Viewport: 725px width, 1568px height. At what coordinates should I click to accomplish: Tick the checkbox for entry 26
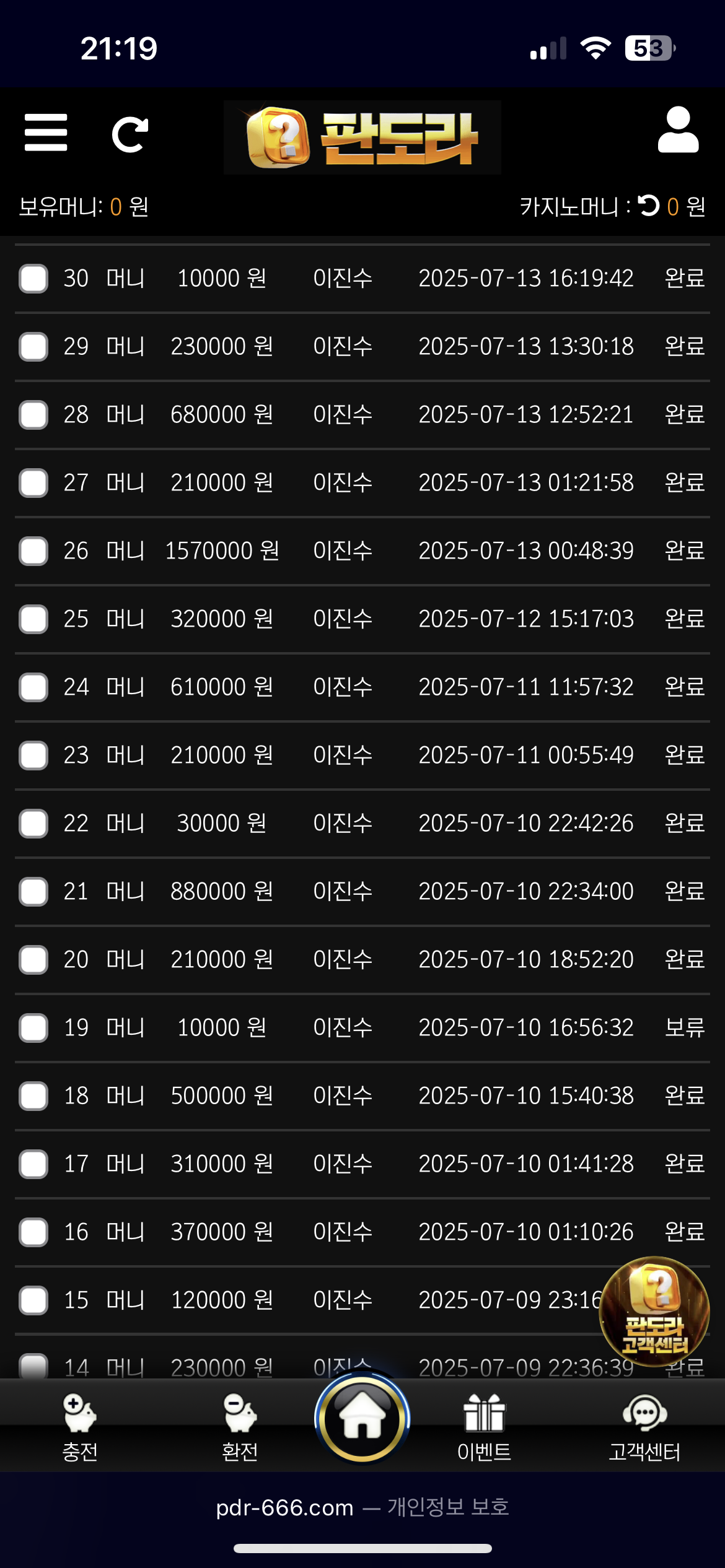(33, 551)
